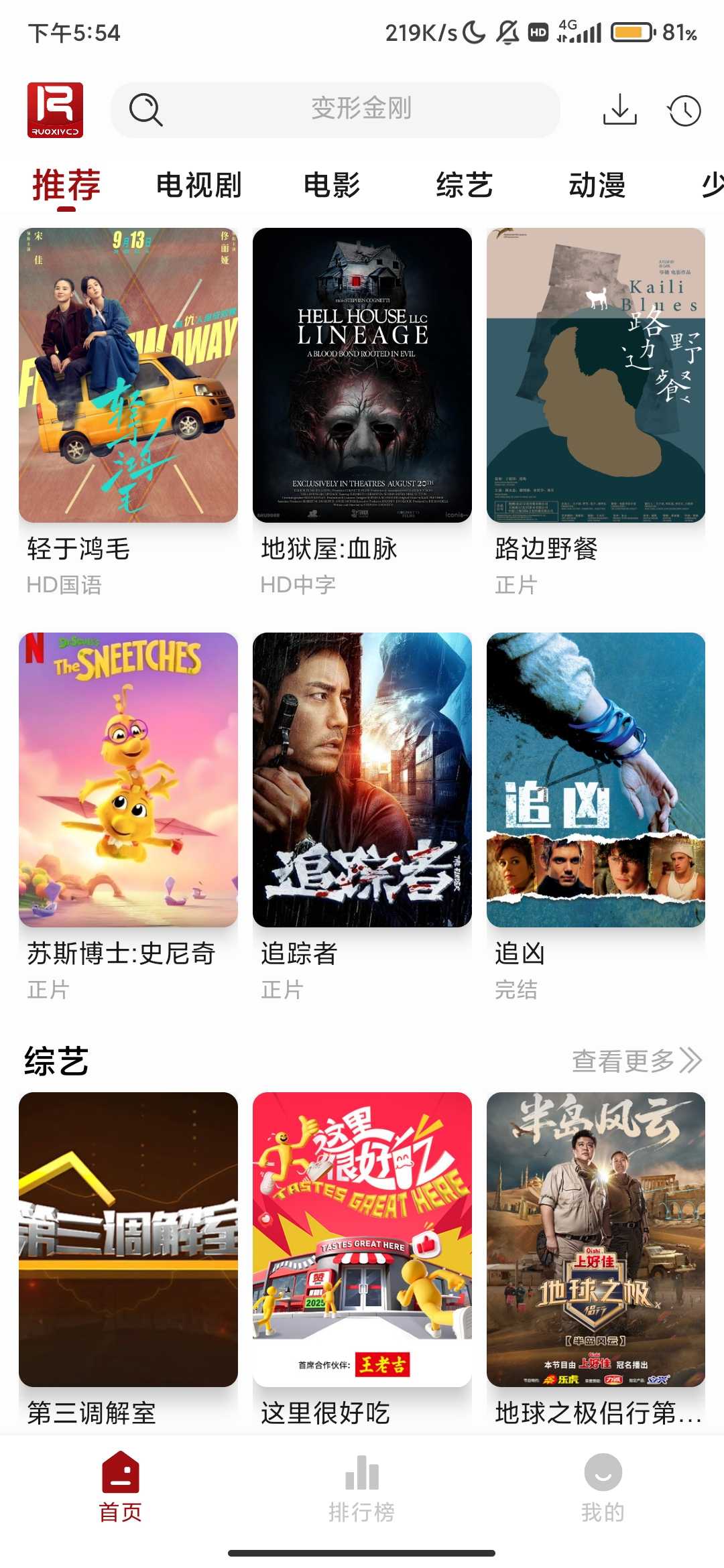Image resolution: width=724 pixels, height=1568 pixels.
Task: Open 苏斯博士:史尼奇 poster
Action: pyautogui.click(x=128, y=779)
